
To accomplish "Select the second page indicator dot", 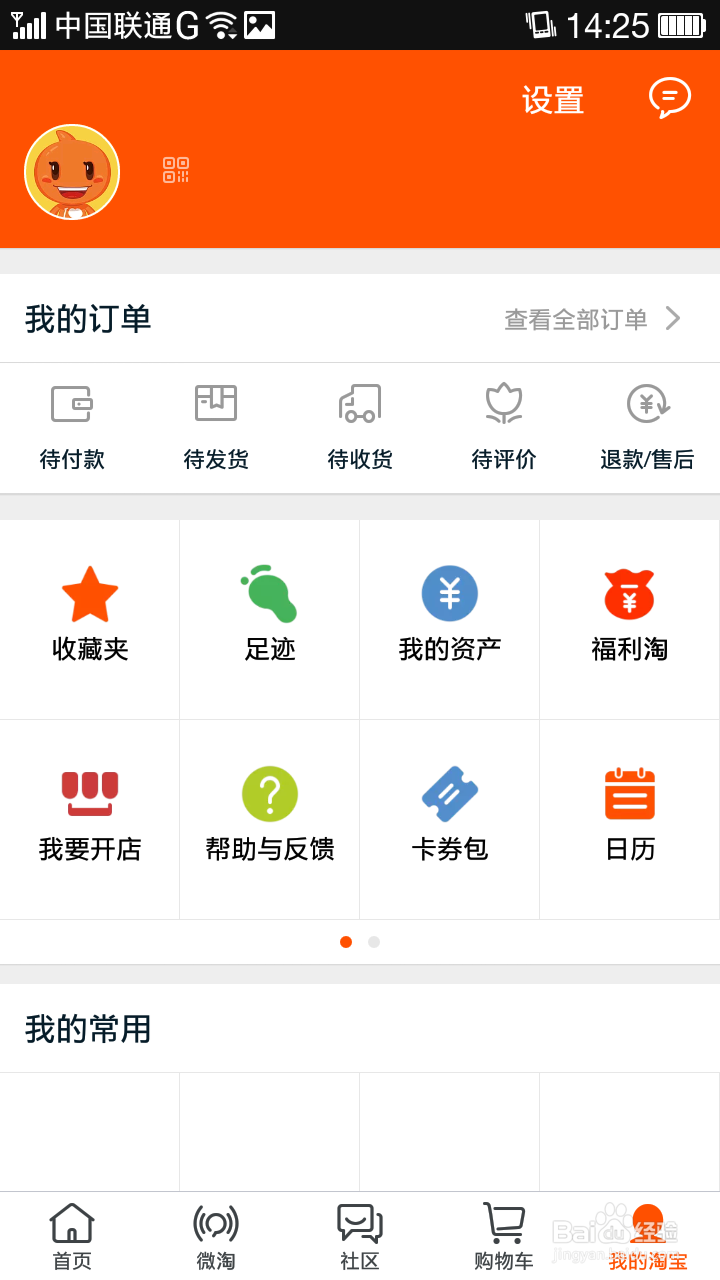I will (374, 942).
